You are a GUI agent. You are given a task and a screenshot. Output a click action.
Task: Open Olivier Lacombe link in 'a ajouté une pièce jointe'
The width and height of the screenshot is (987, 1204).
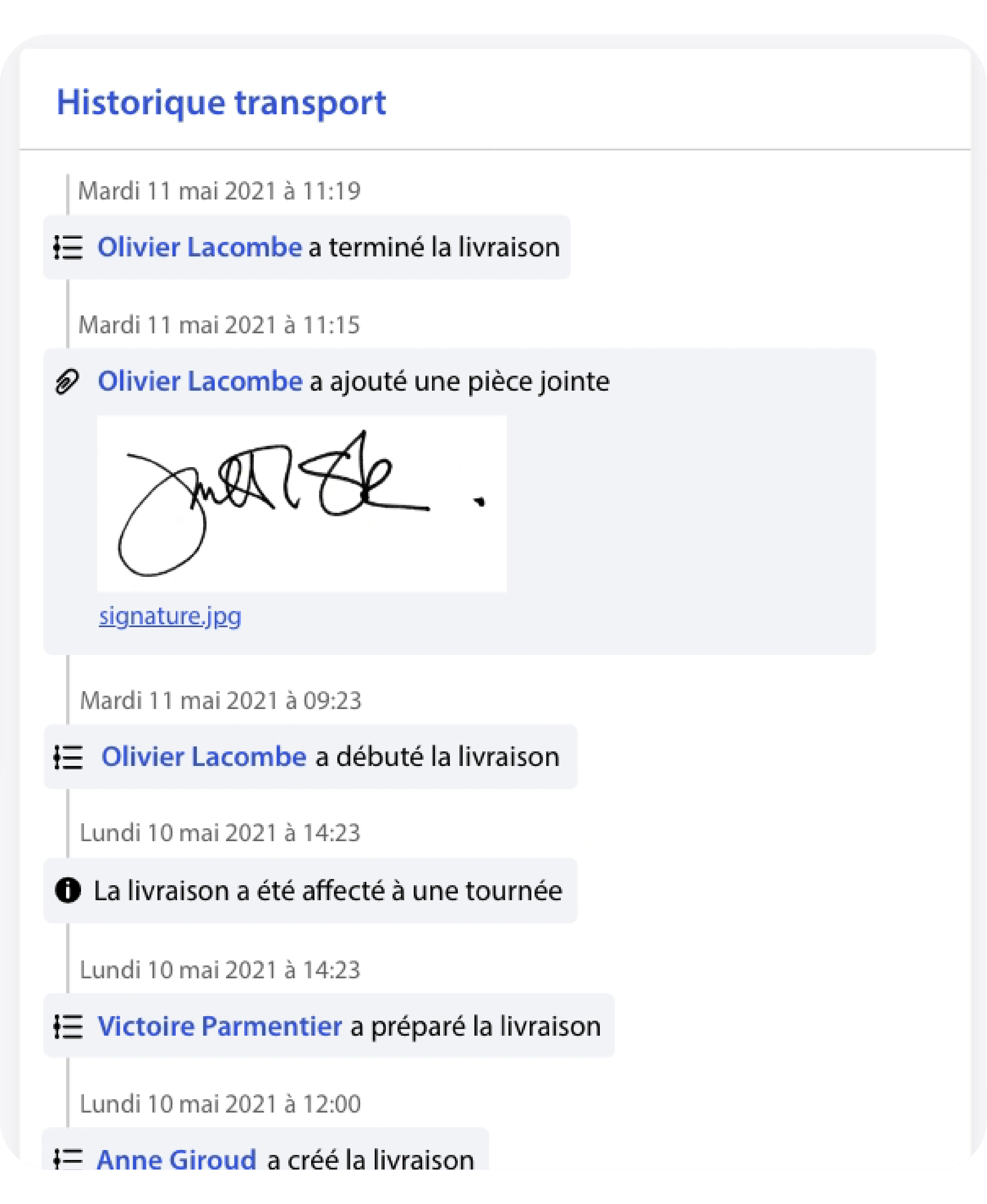[199, 381]
